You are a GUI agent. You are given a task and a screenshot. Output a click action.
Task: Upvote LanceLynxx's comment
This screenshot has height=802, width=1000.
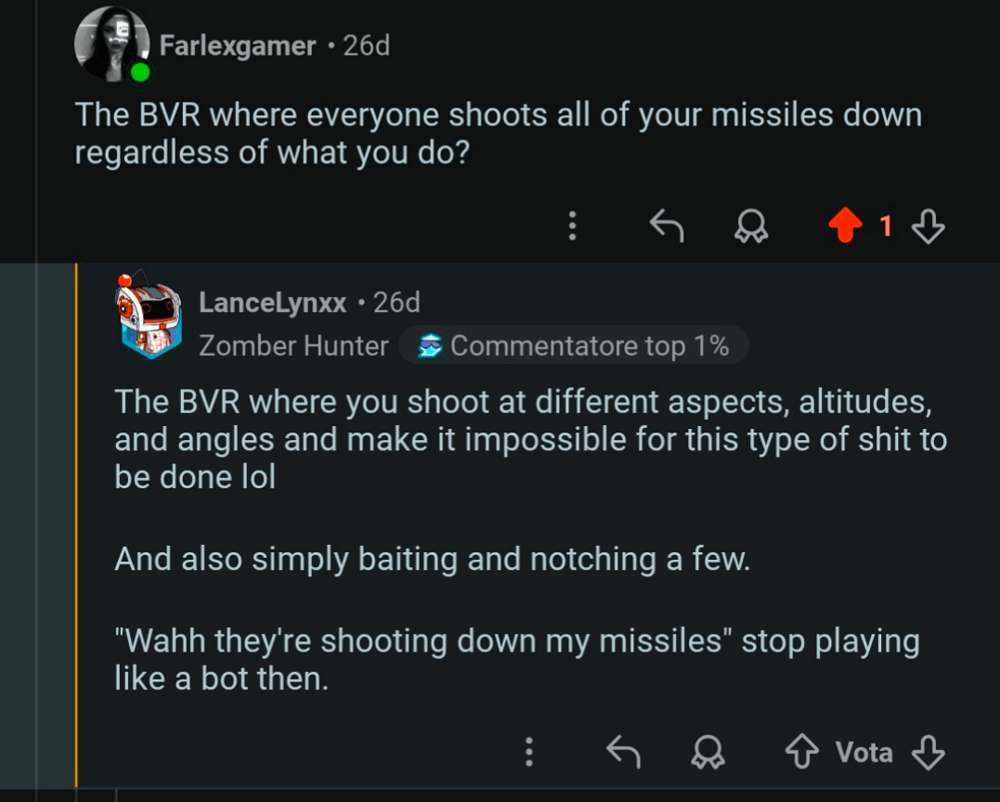tap(803, 751)
